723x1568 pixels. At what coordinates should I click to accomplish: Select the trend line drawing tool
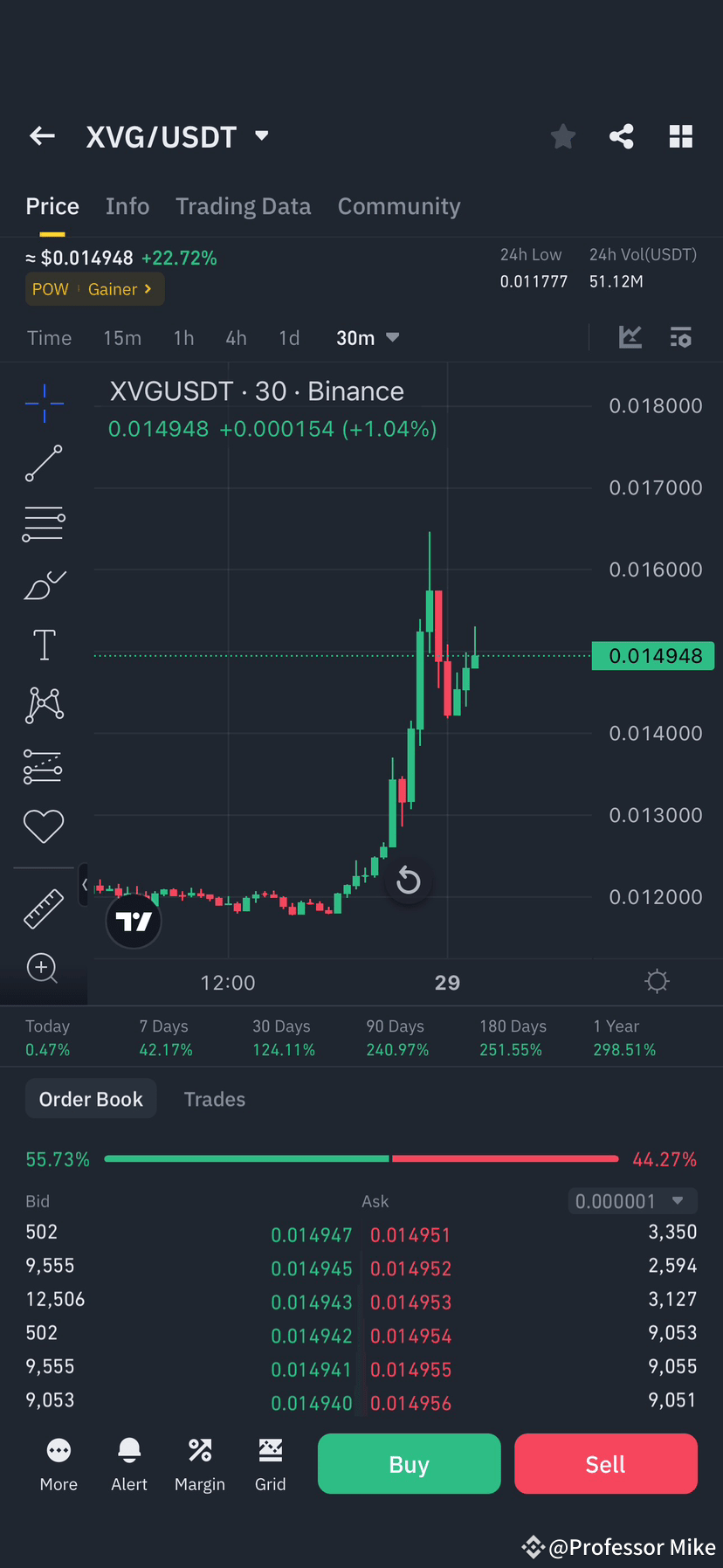click(x=44, y=464)
